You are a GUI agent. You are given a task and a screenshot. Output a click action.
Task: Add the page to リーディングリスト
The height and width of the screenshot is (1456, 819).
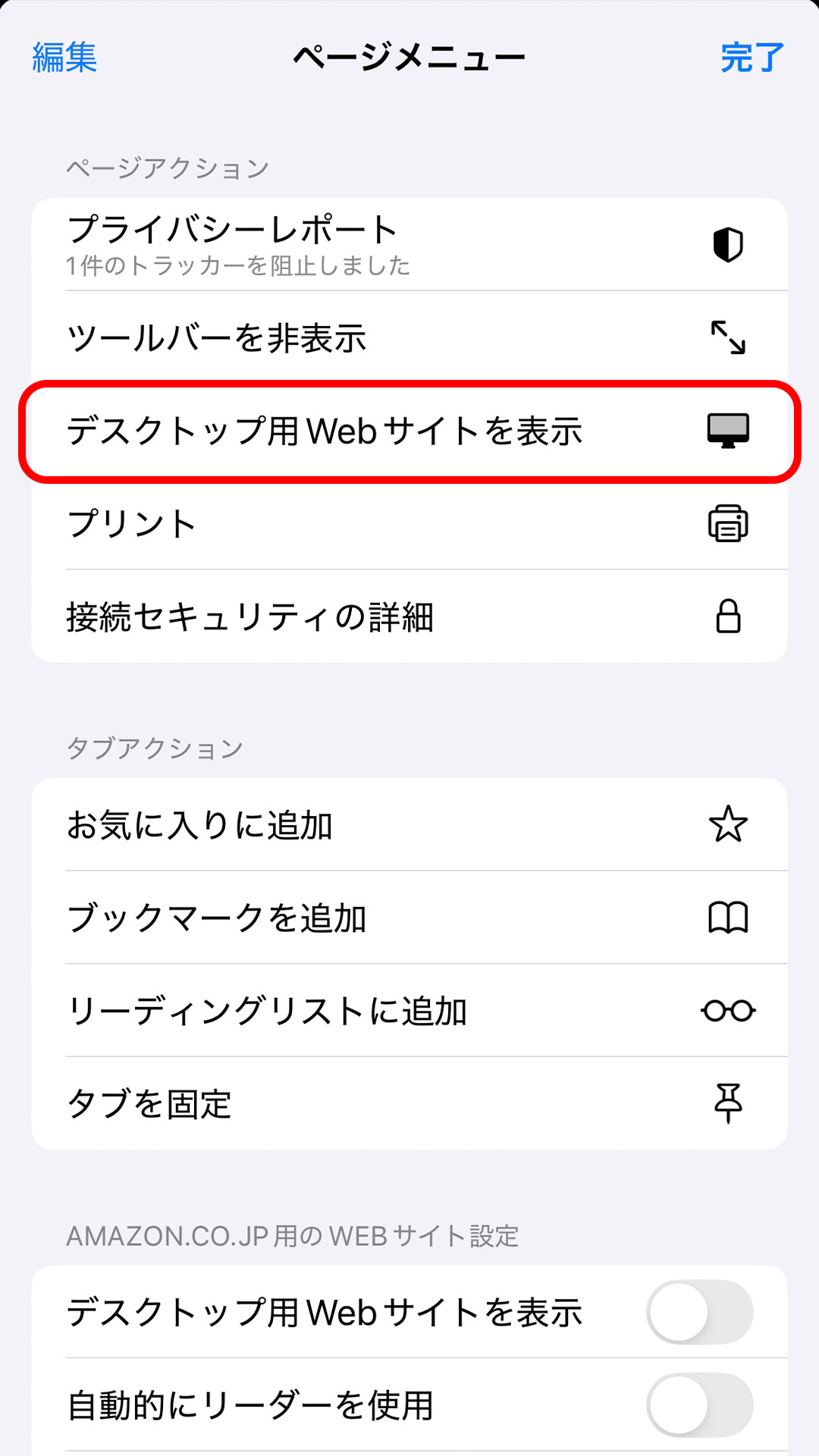point(303,1011)
